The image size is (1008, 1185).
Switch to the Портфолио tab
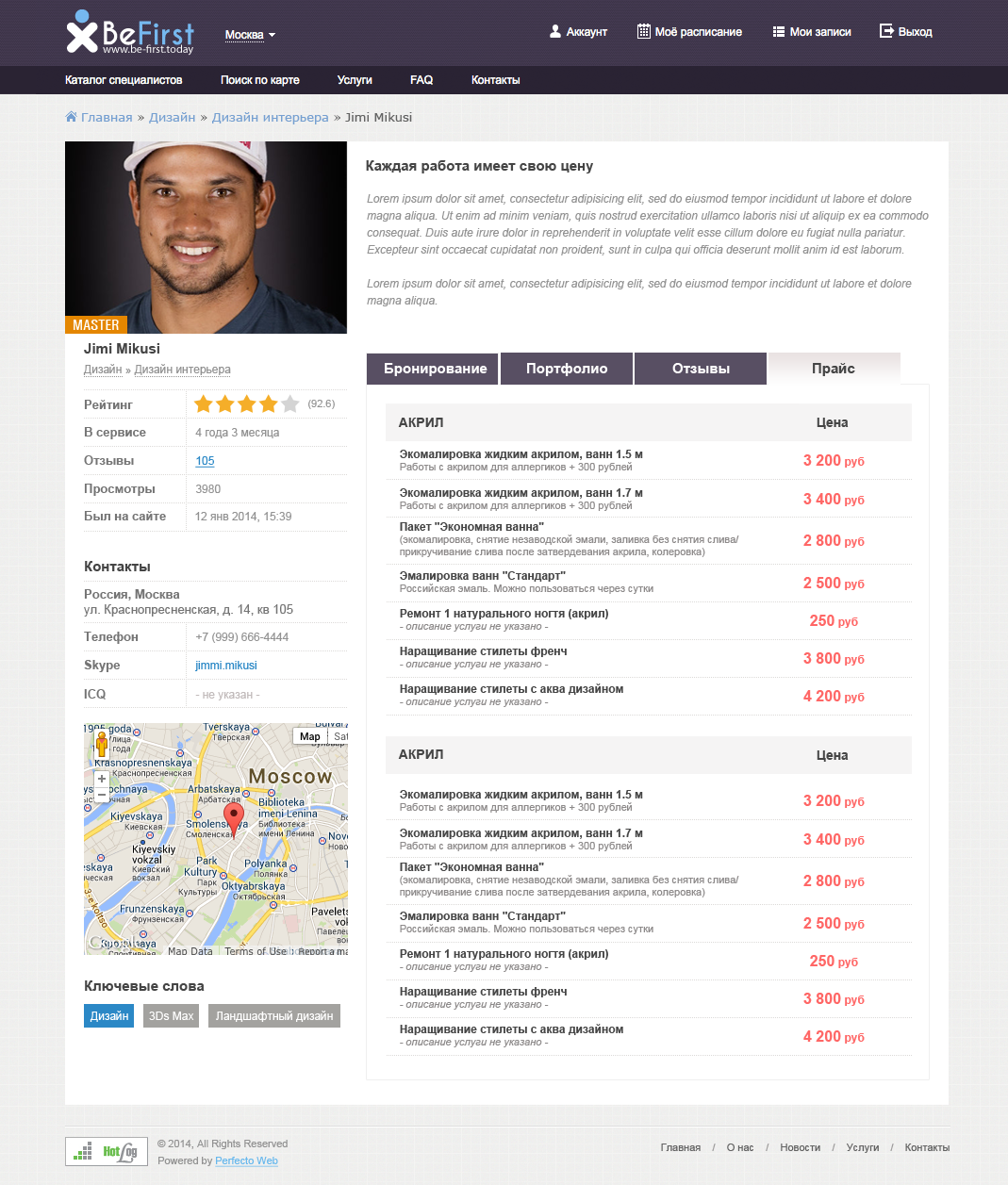coord(567,369)
